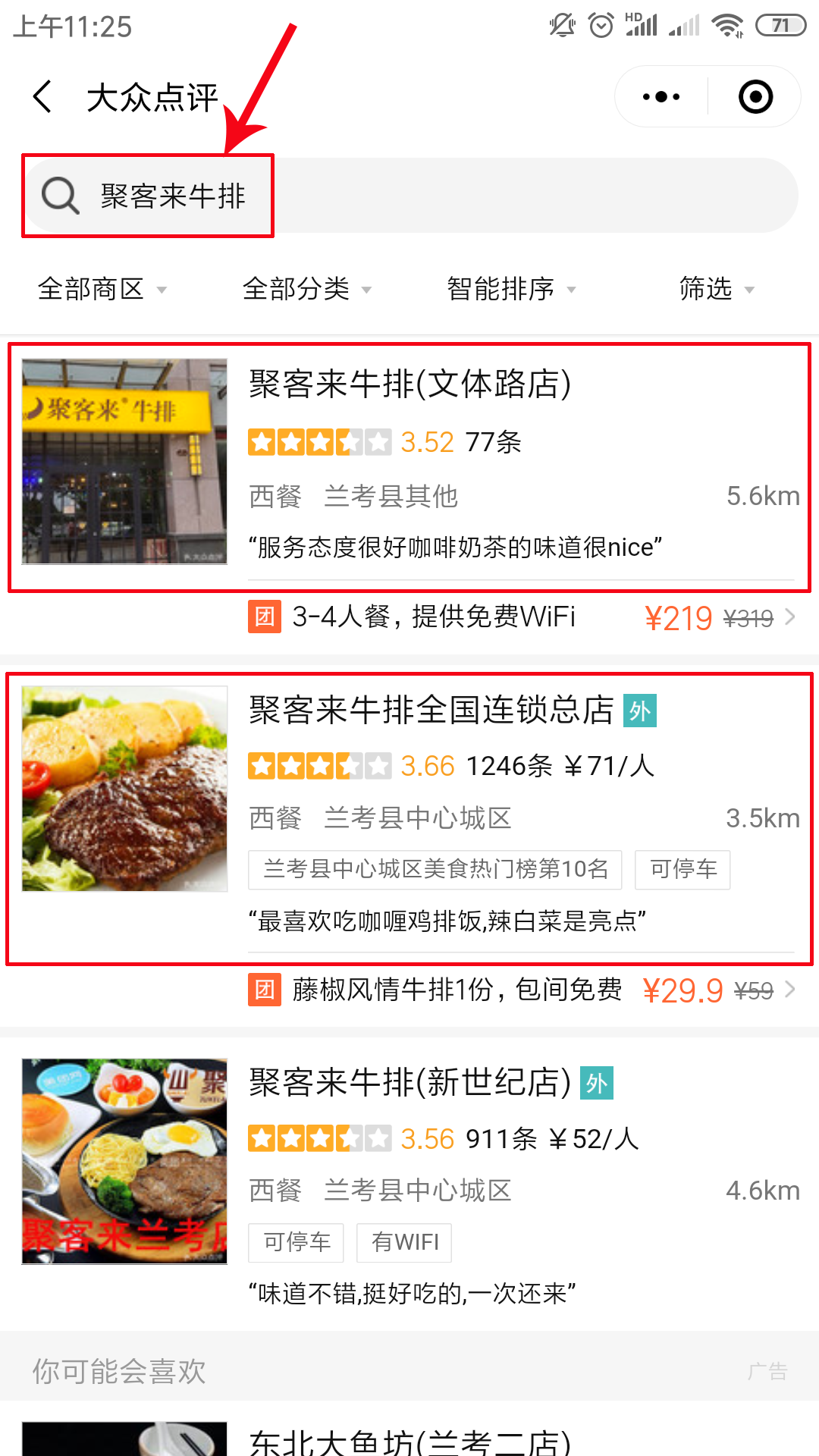Expand the 全部商区 dropdown
The height and width of the screenshot is (1456, 819).
(102, 289)
